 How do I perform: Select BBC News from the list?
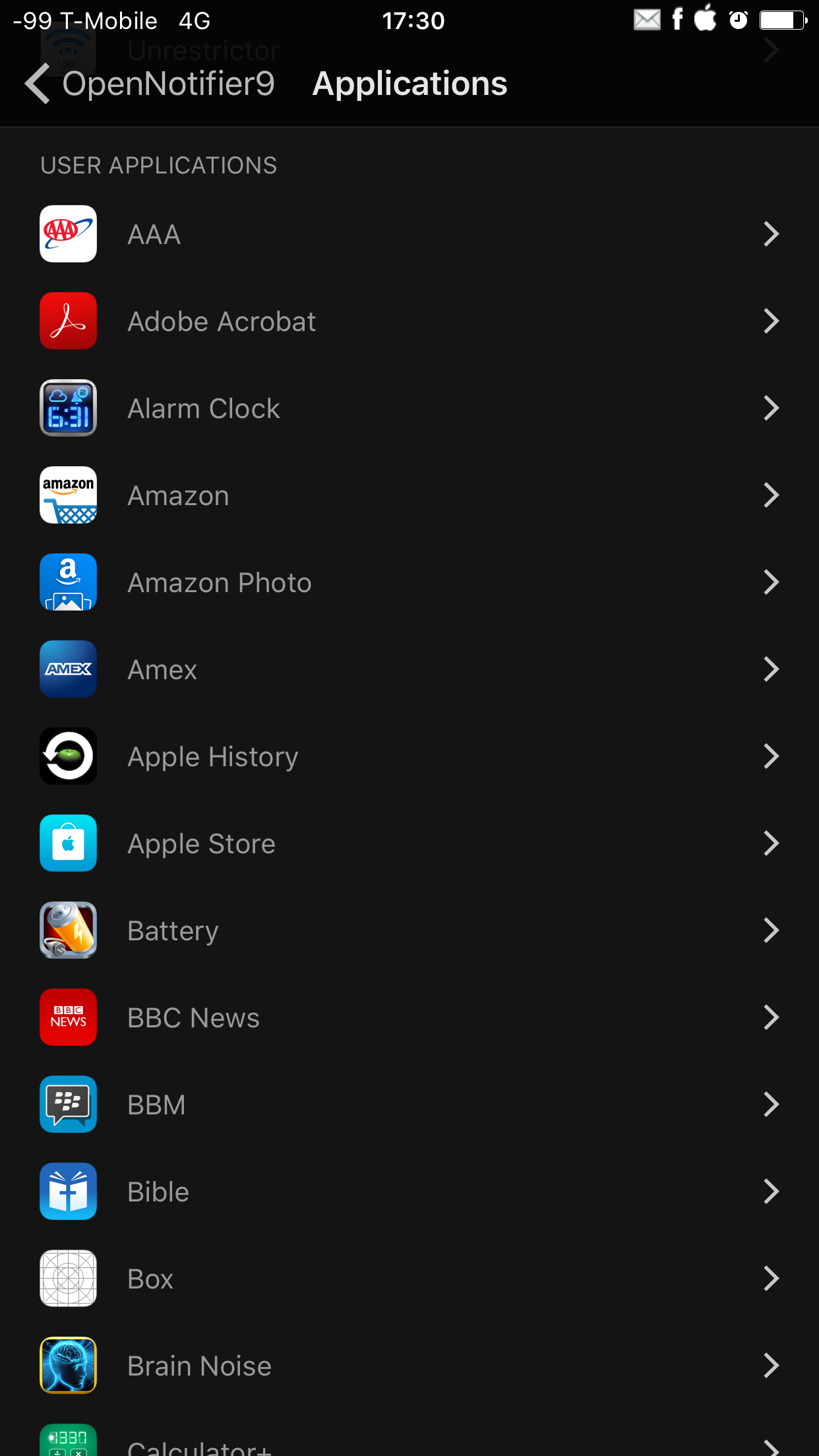pos(409,1017)
